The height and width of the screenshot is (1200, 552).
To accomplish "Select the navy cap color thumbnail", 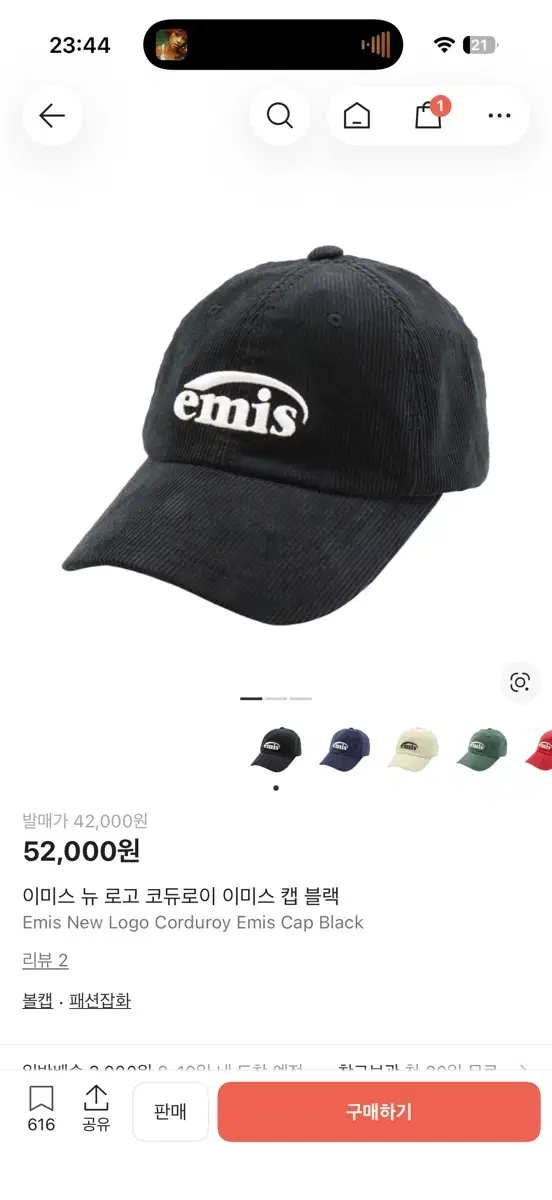I will [345, 749].
